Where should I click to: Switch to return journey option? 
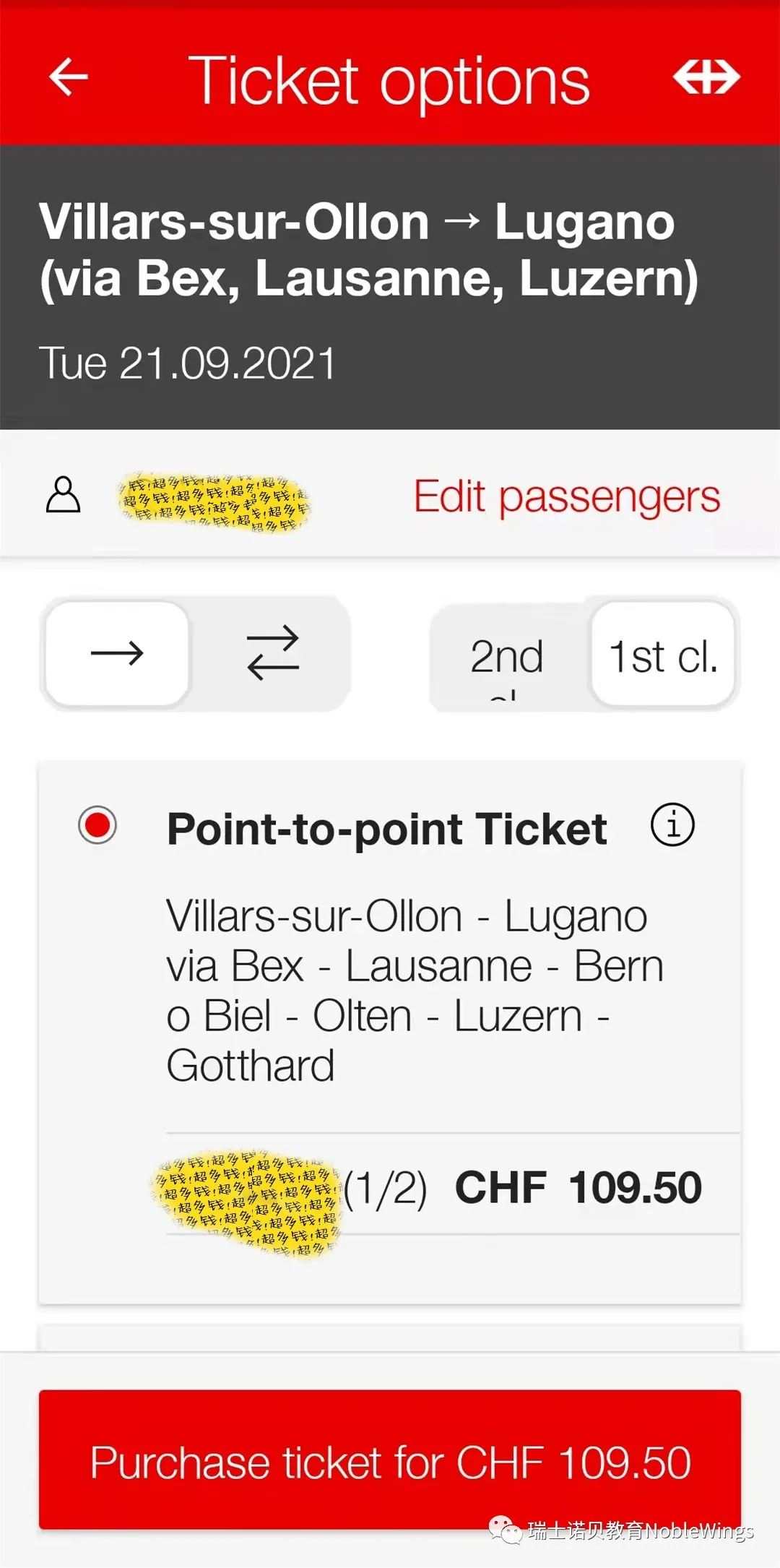pos(272,653)
